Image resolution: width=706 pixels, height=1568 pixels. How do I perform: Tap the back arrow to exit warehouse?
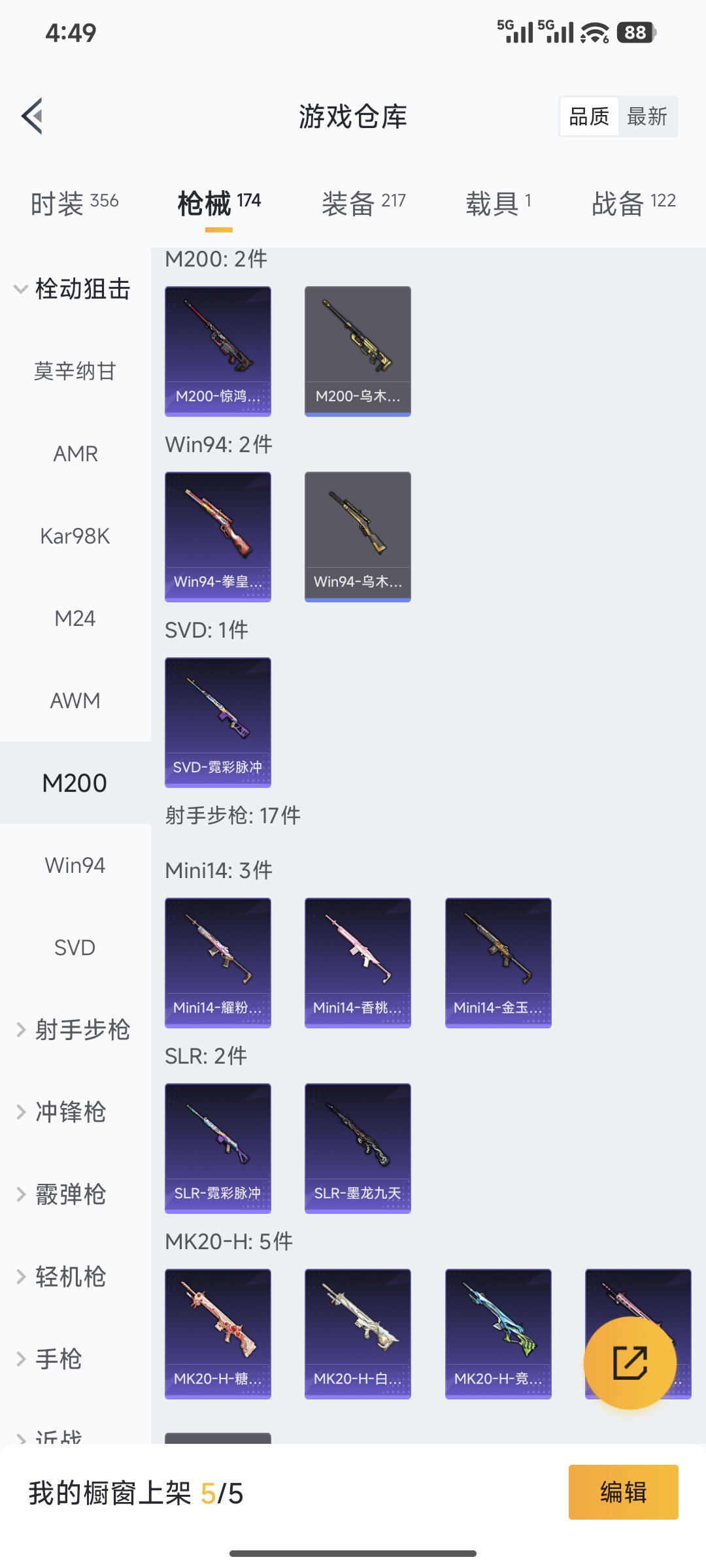tap(31, 116)
